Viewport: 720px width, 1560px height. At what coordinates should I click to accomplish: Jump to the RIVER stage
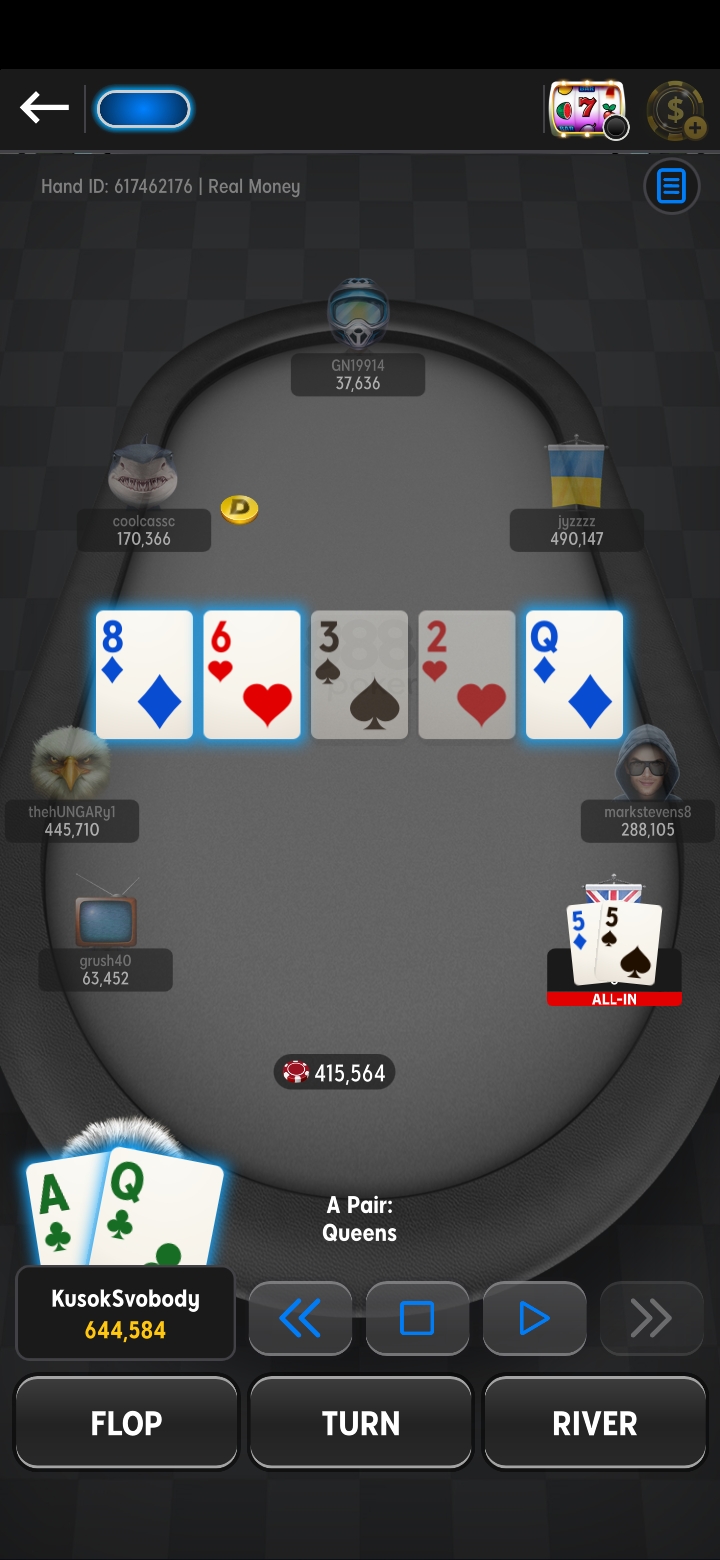[x=595, y=1423]
